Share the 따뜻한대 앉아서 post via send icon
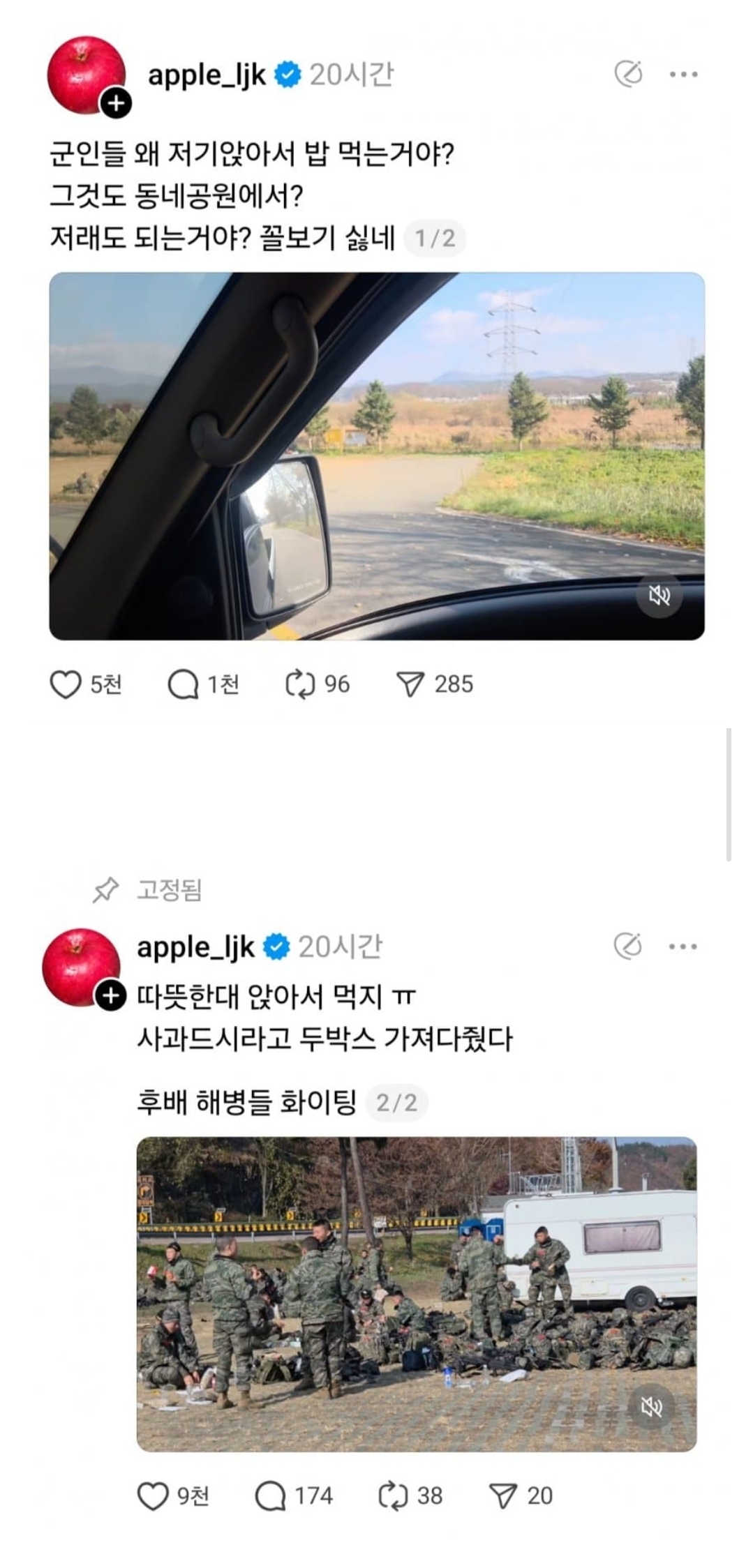The width and height of the screenshot is (753, 1568). pos(503,1495)
